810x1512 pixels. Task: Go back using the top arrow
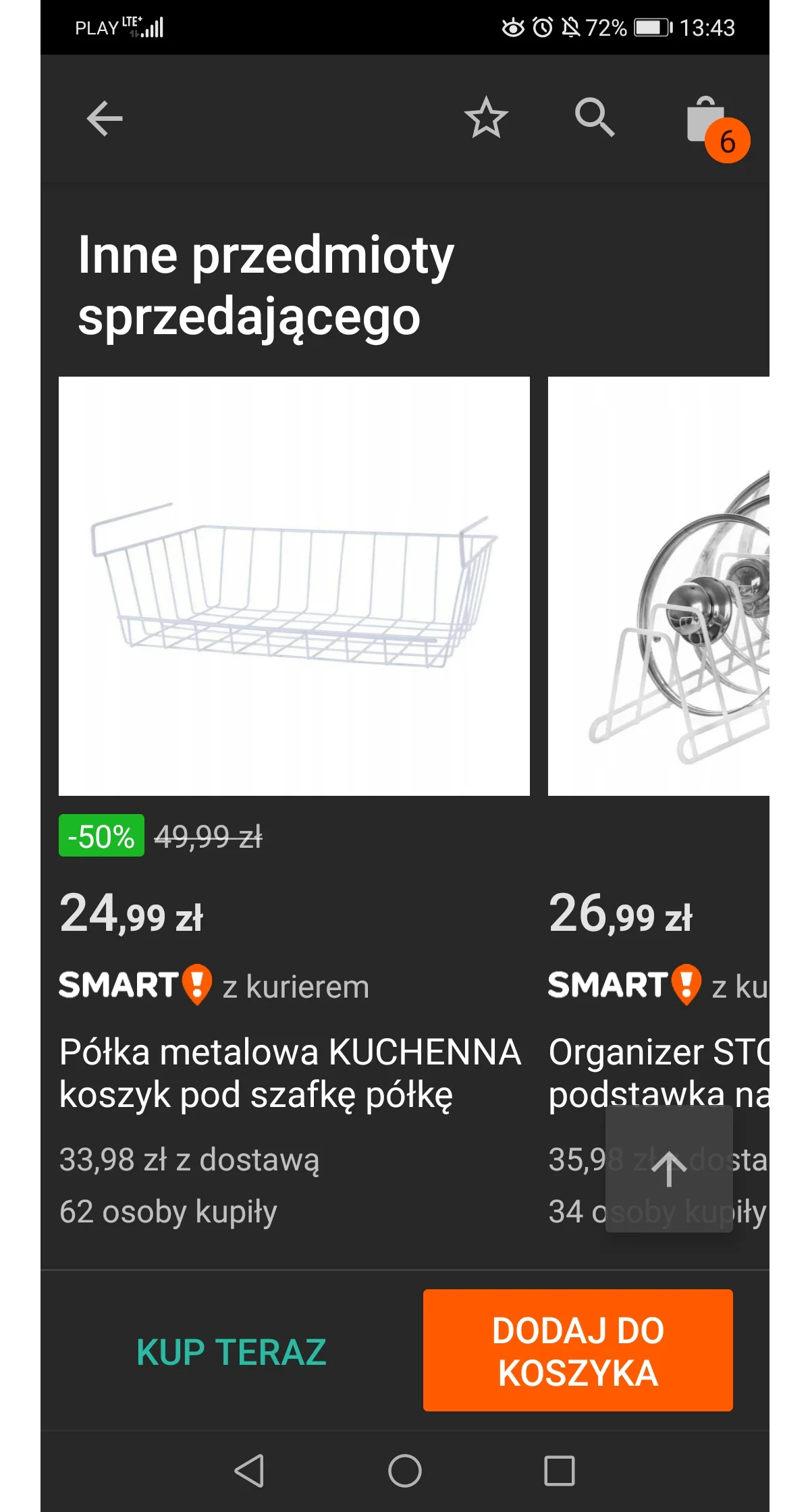click(x=105, y=119)
